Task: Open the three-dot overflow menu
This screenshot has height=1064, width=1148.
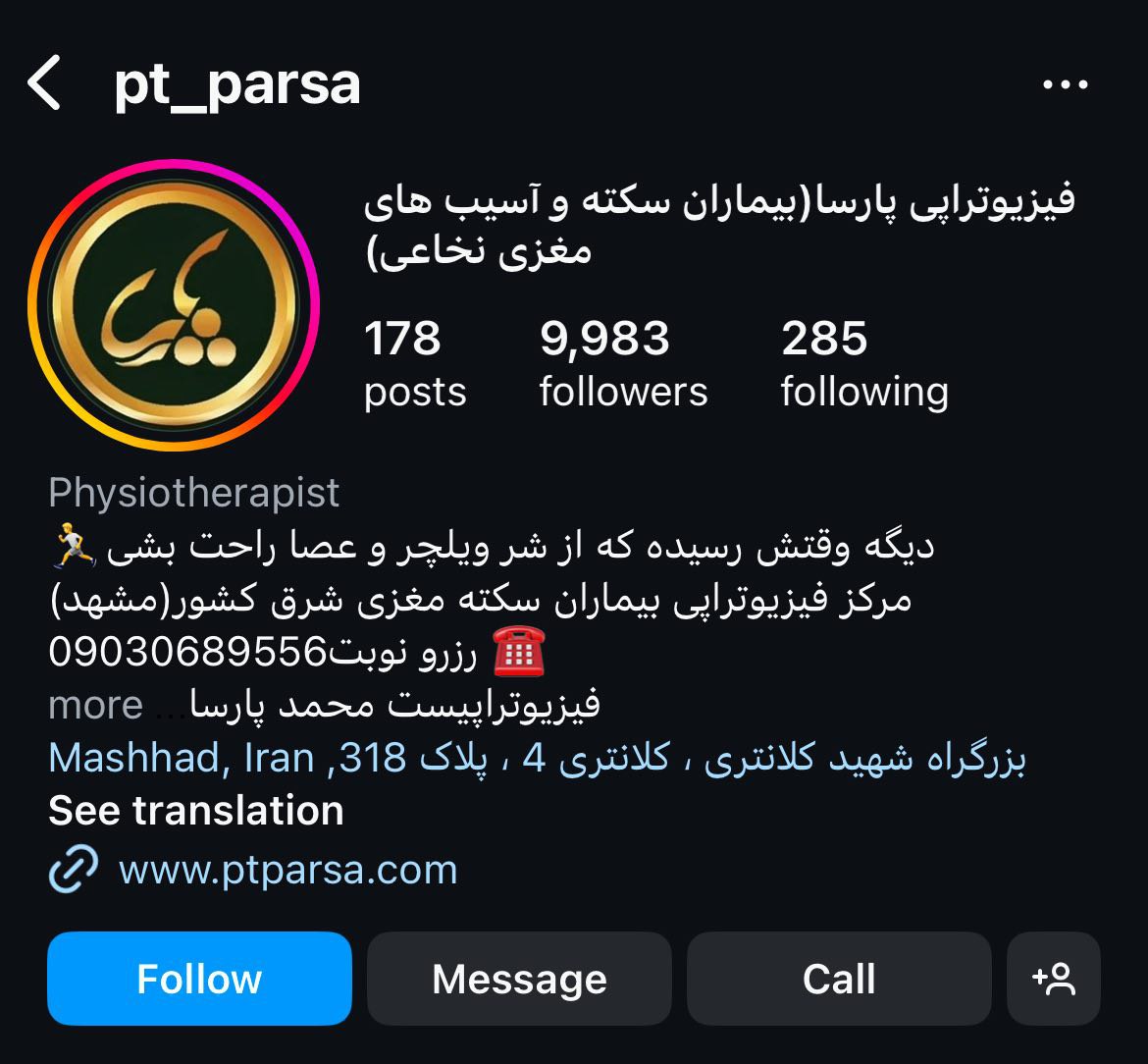Action: (1066, 85)
